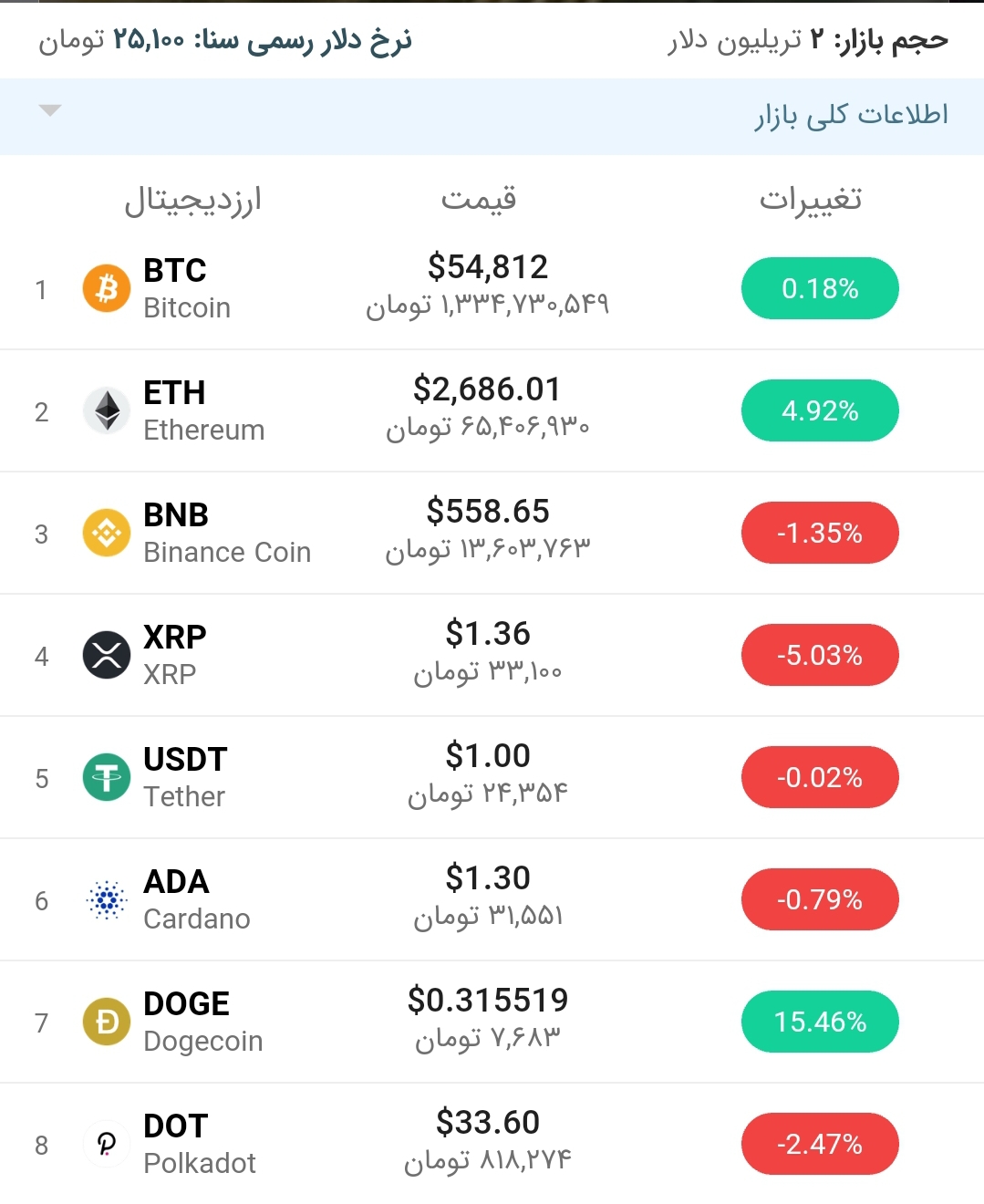The image size is (984, 1204).
Task: Select the Cardano (ADA) icon
Action: 106,899
